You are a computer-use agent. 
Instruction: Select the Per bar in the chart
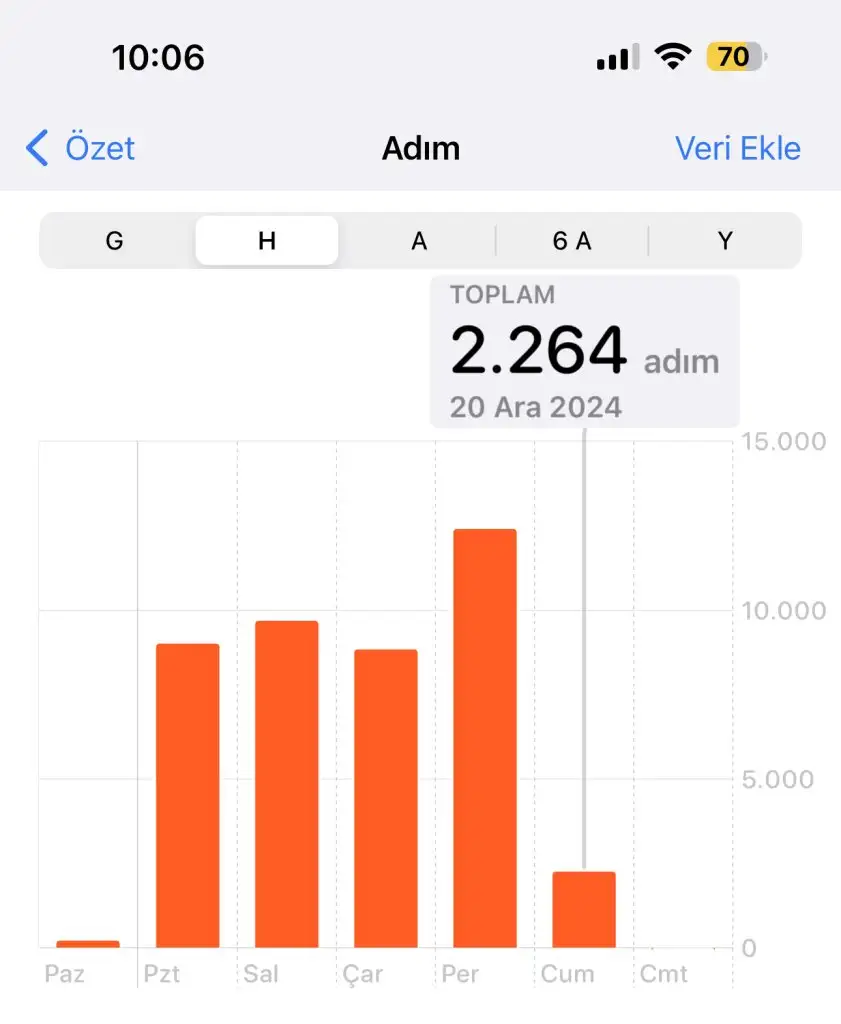pyautogui.click(x=485, y=738)
